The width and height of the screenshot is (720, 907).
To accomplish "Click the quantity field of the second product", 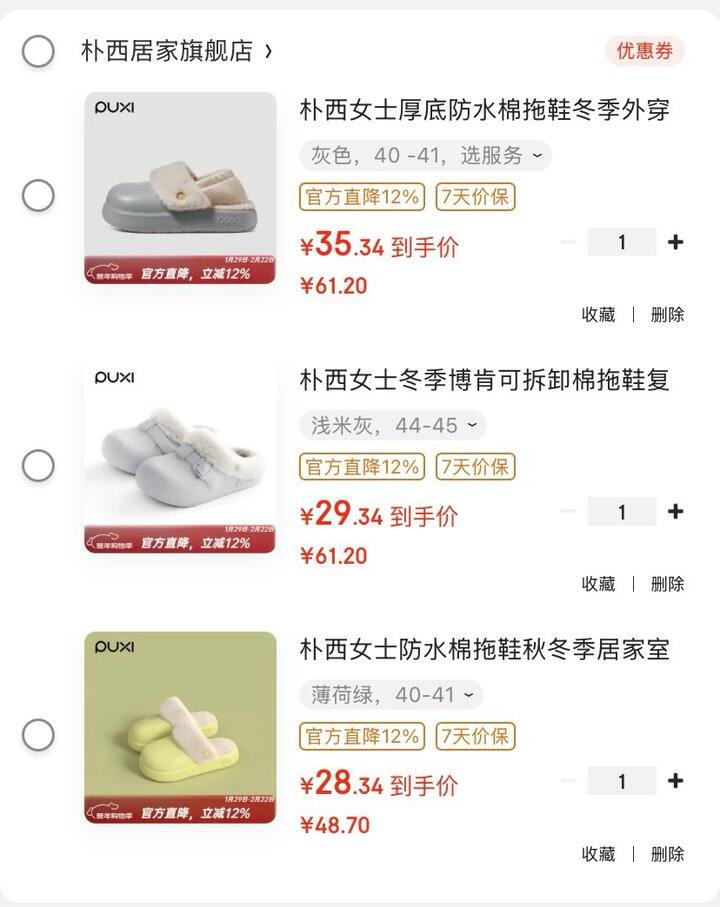I will pyautogui.click(x=622, y=511).
